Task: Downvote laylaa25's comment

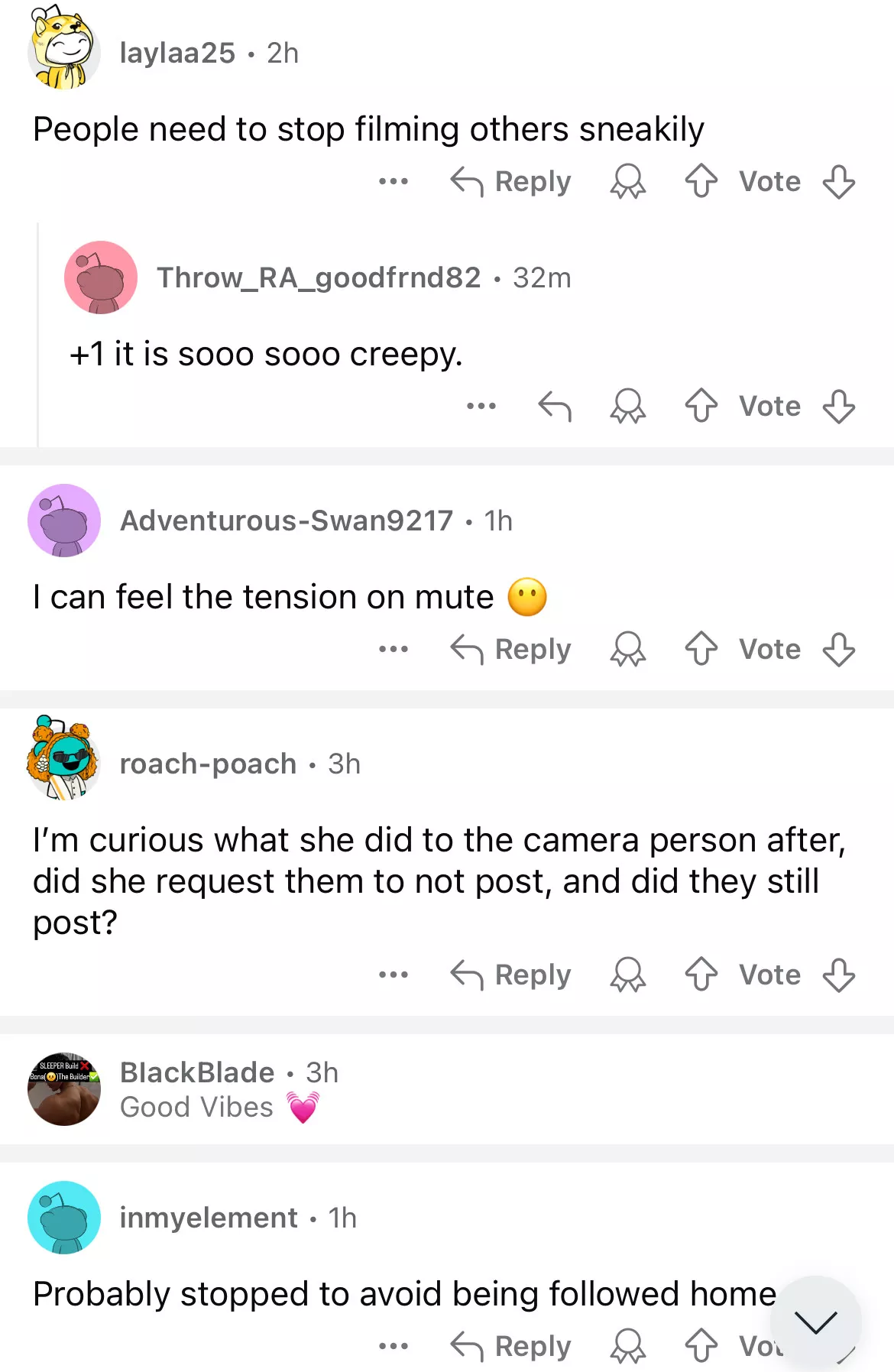Action: tap(838, 182)
